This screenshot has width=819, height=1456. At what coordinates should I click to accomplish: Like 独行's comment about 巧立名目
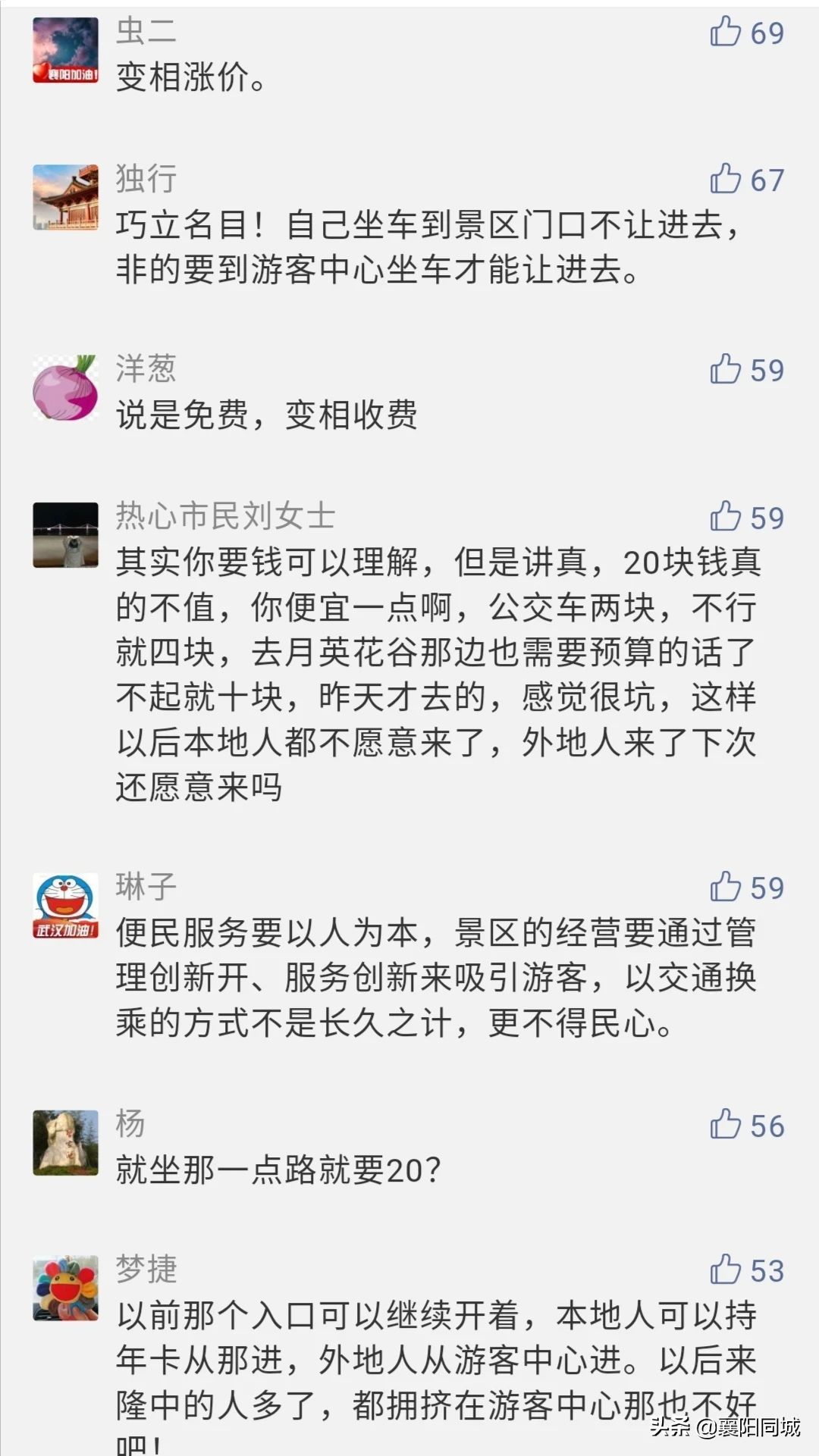click(x=726, y=180)
